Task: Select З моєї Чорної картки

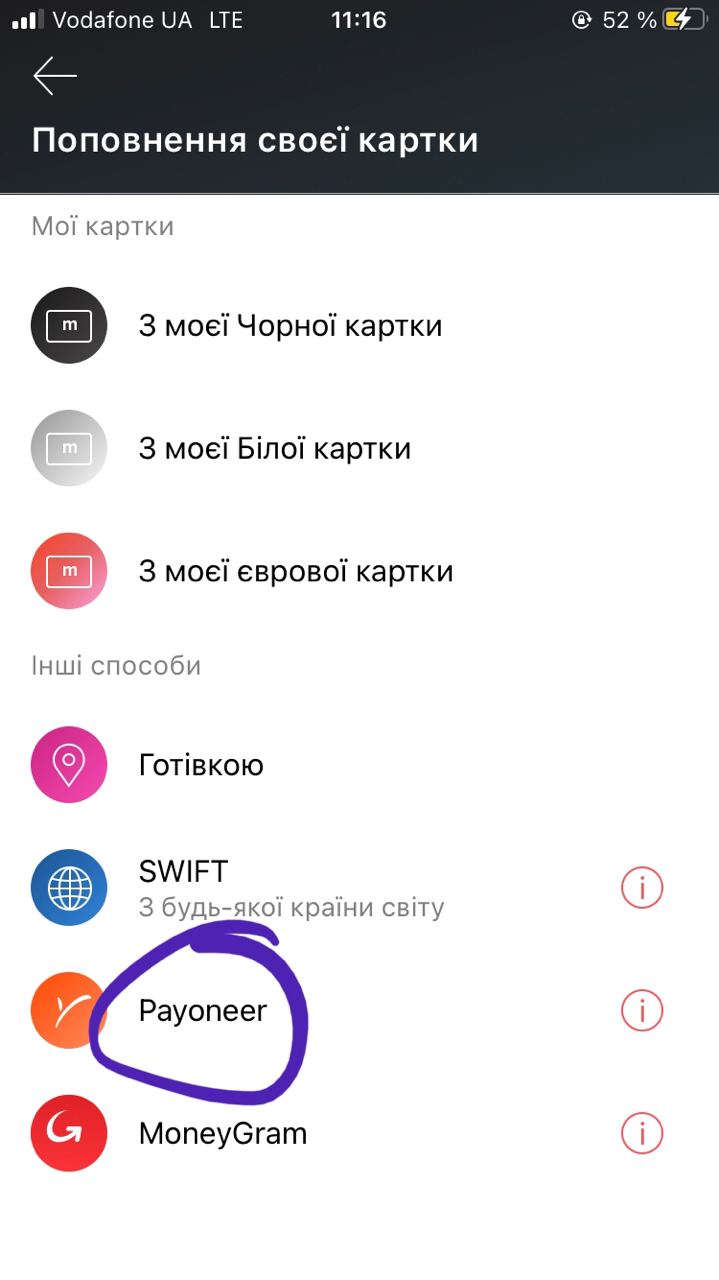Action: (359, 326)
